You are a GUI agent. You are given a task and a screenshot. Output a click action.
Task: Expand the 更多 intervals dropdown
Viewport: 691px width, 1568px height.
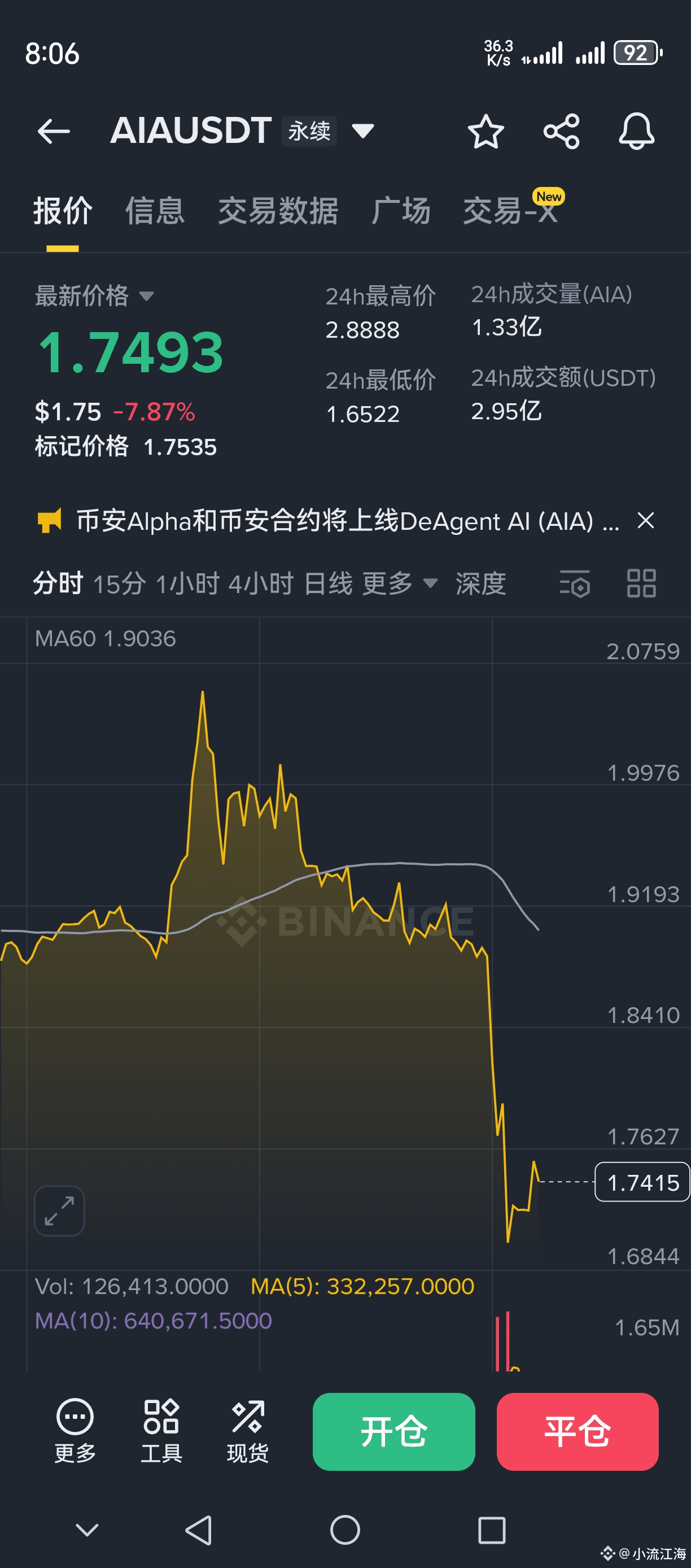(399, 583)
